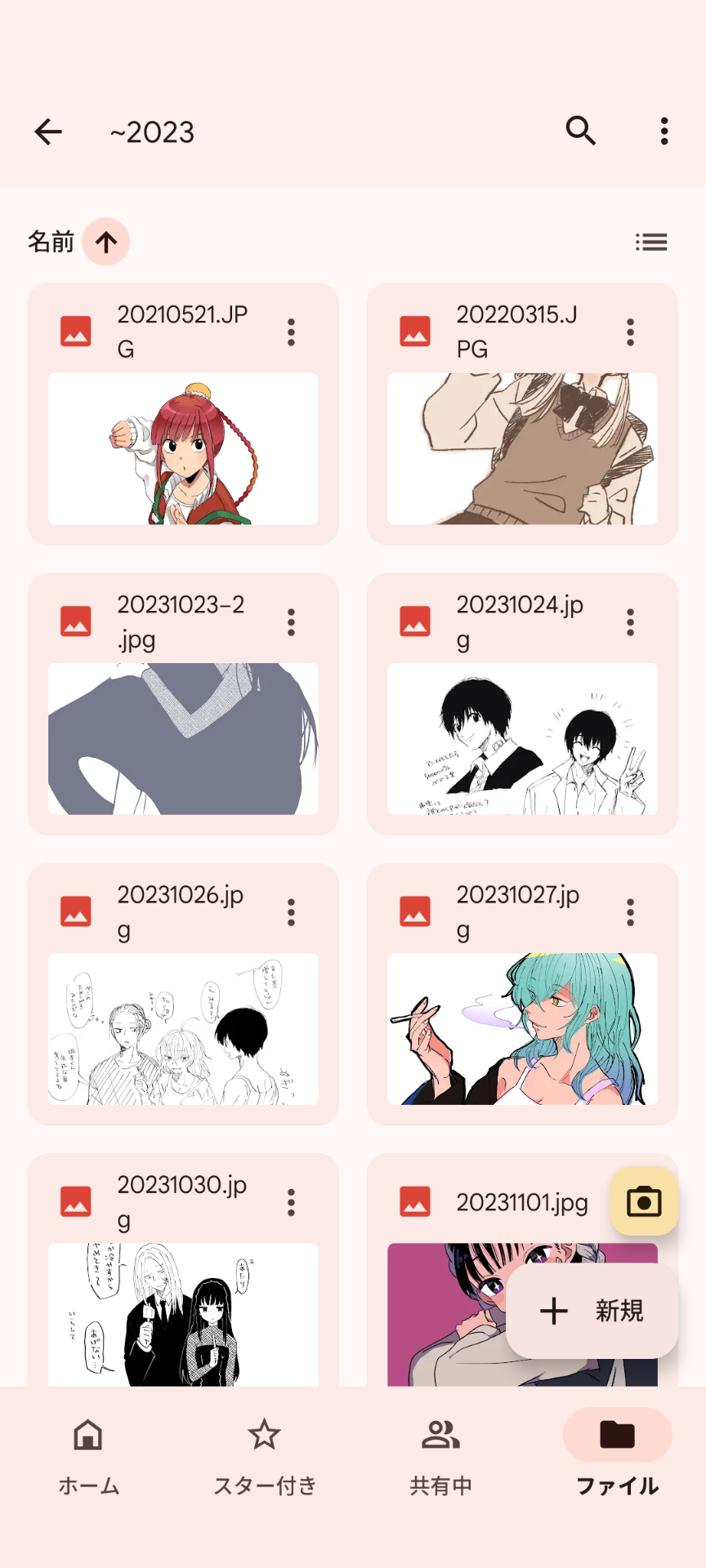Open the image 20220315.JPG
Image resolution: width=706 pixels, height=1568 pixels.
[522, 448]
